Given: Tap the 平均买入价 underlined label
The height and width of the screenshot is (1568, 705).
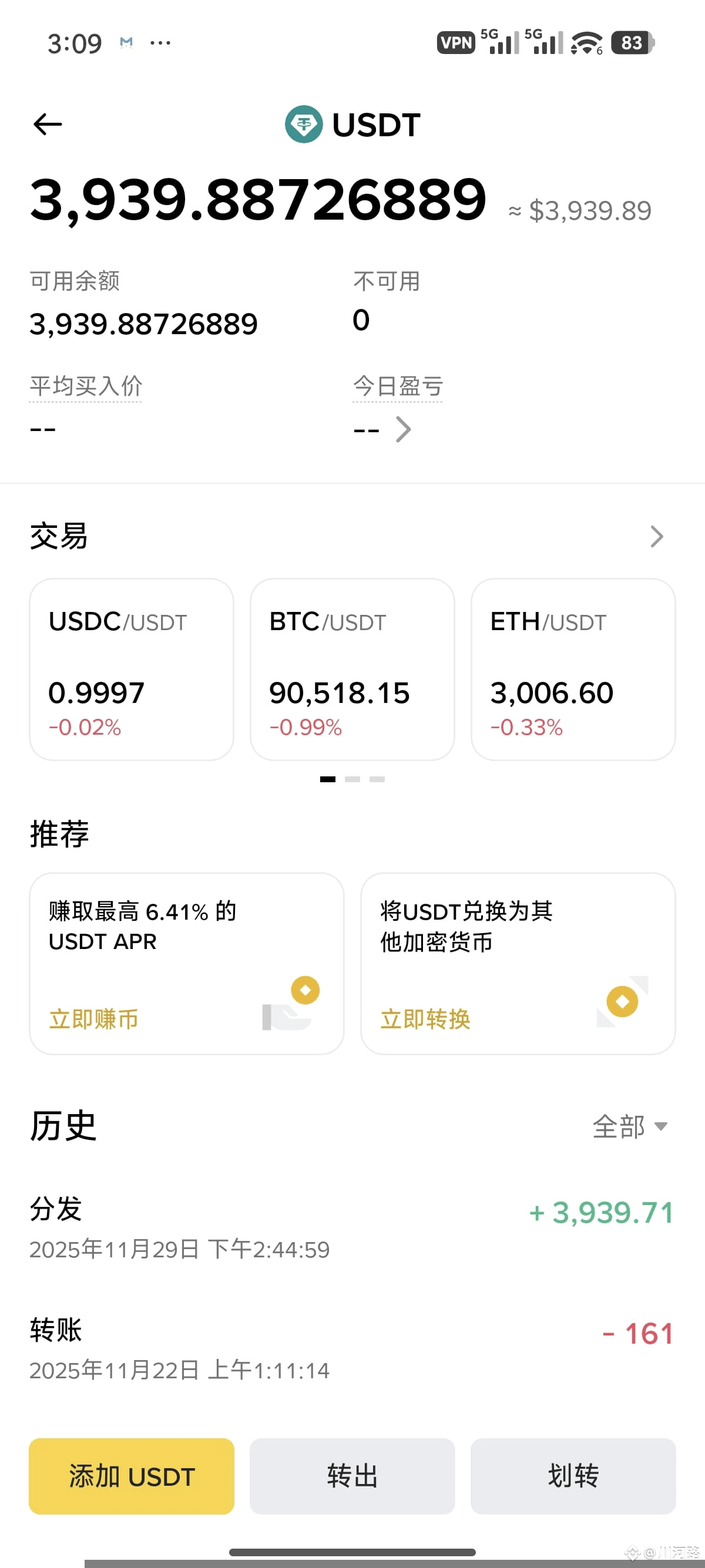Looking at the screenshot, I should [x=86, y=386].
